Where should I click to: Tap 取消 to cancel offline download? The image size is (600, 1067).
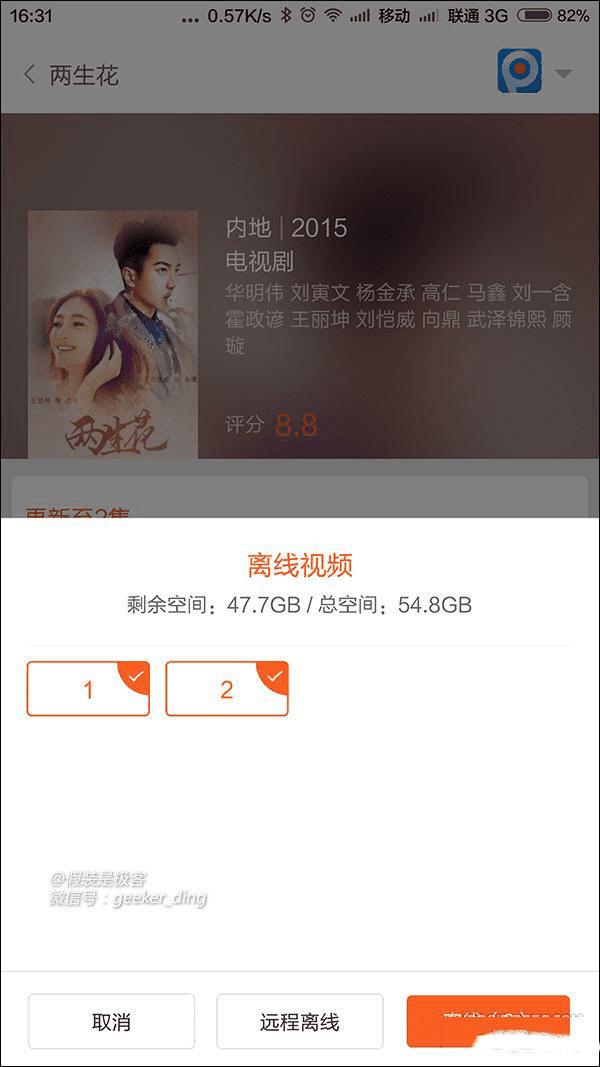(x=111, y=1021)
